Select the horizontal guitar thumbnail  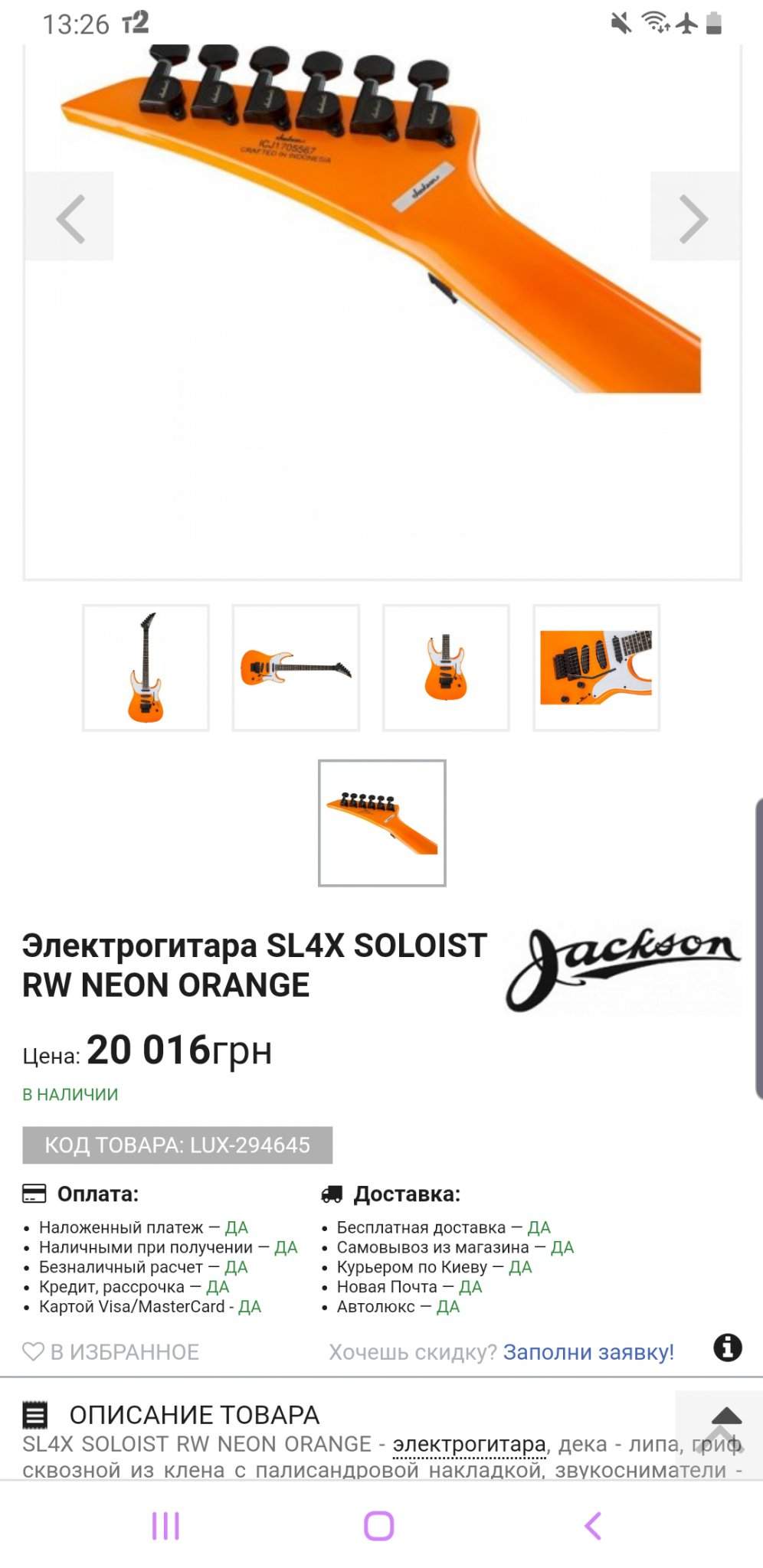[296, 668]
